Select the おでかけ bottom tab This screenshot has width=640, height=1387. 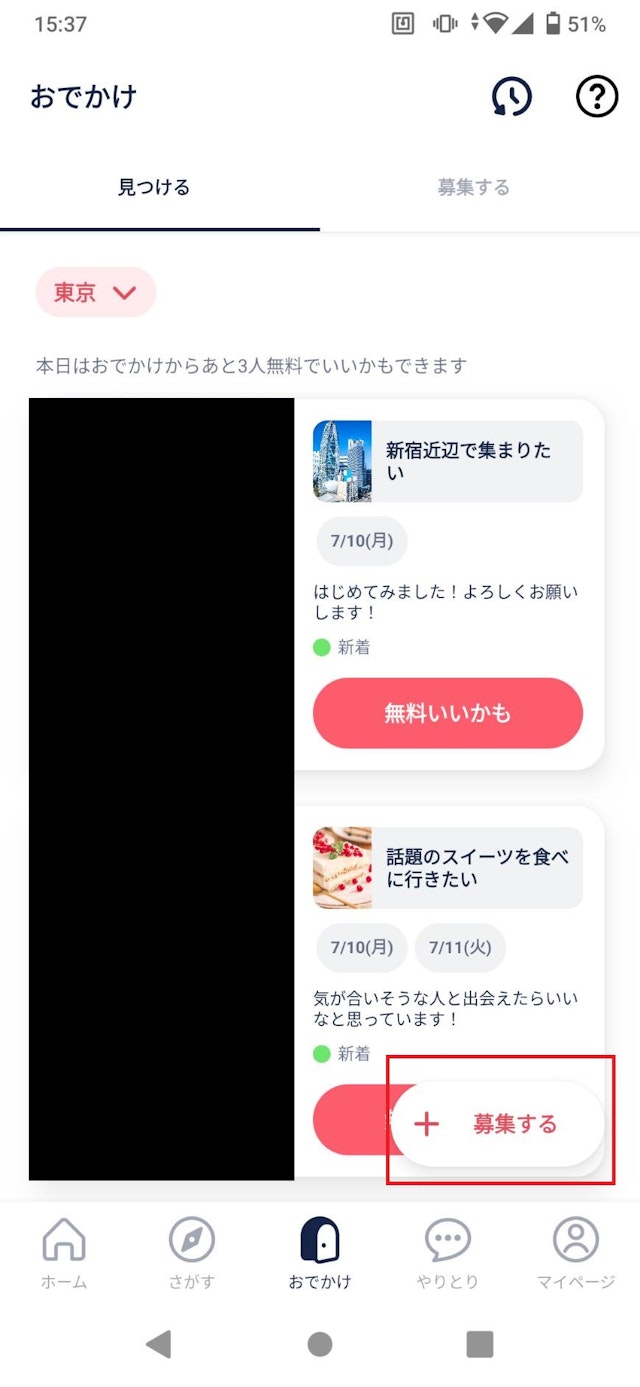320,1253
